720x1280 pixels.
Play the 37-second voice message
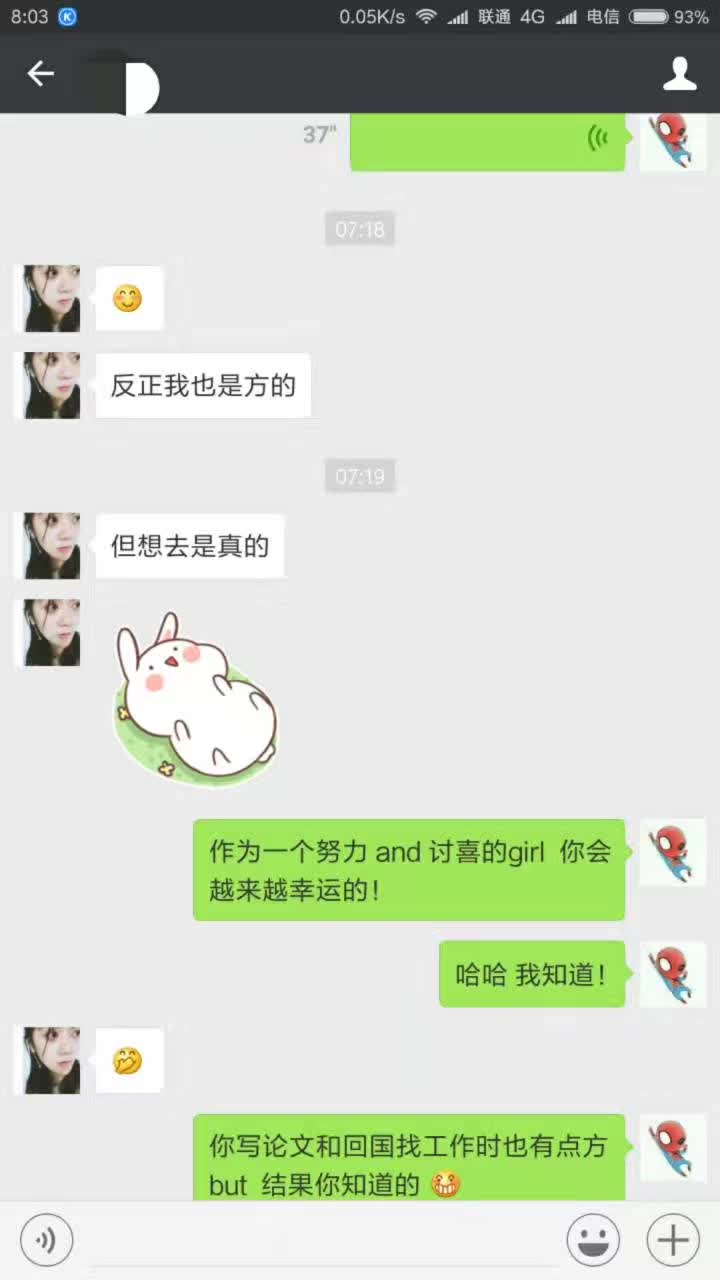click(x=487, y=141)
